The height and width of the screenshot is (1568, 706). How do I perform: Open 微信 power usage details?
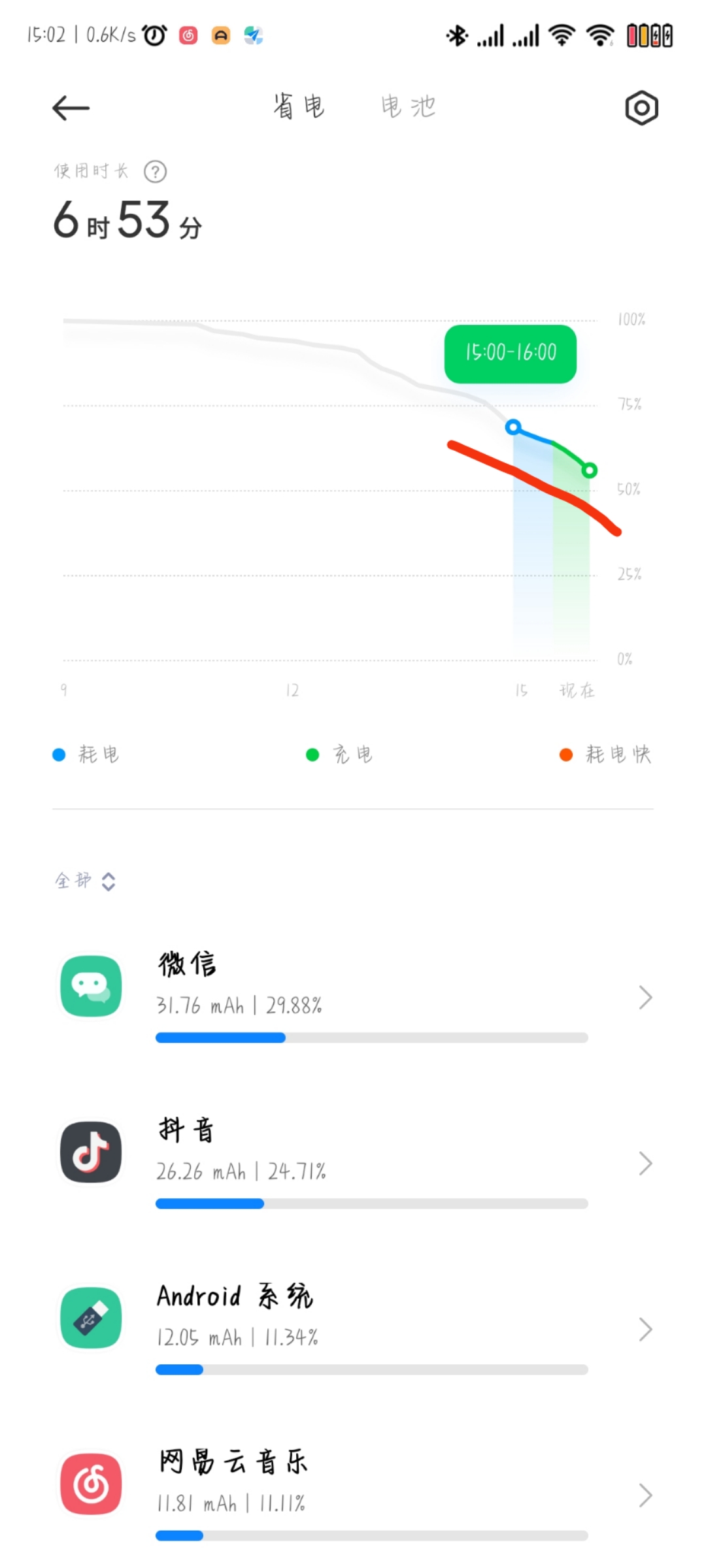pyautogui.click(x=353, y=998)
